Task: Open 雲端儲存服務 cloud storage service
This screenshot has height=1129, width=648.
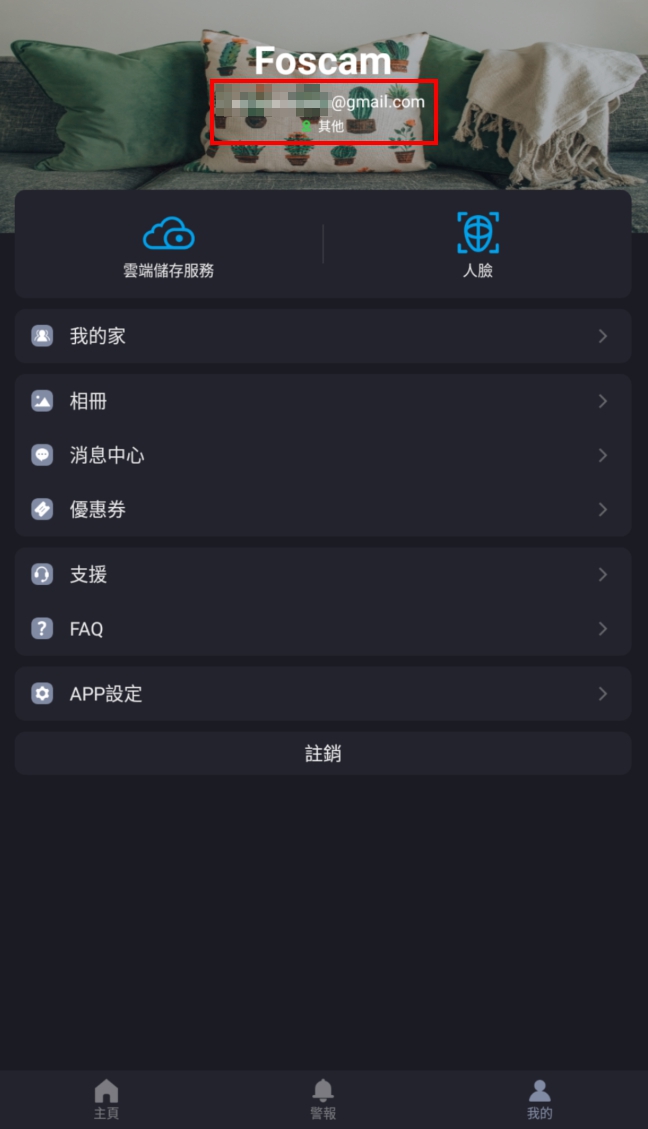Action: click(168, 246)
